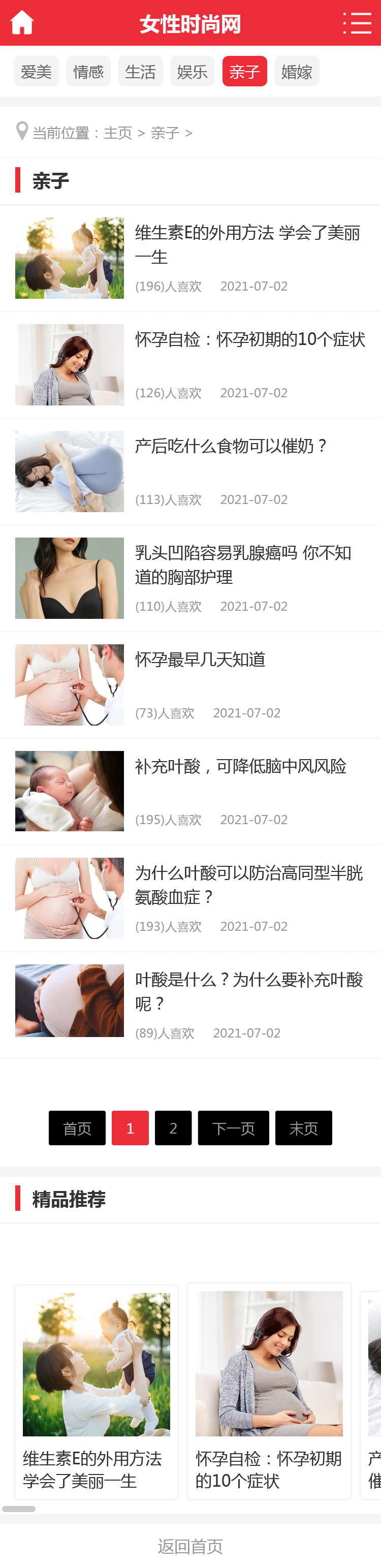Read 产后吃什么食物可以催奶 article

coord(231,446)
